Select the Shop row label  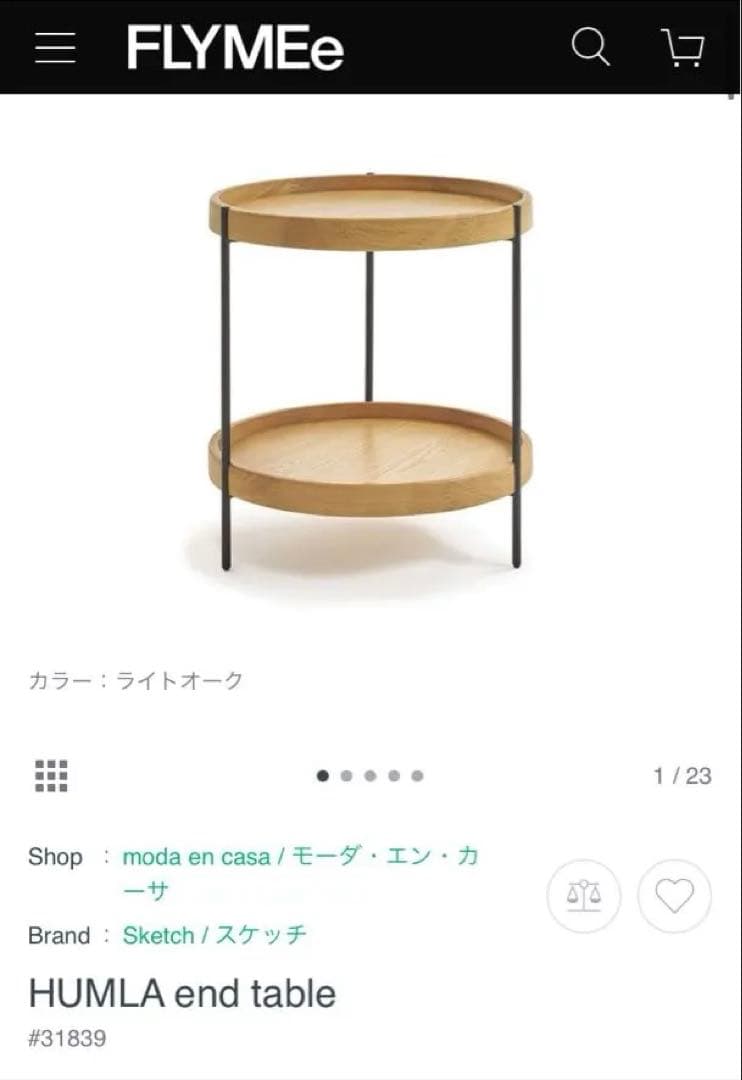pos(55,857)
